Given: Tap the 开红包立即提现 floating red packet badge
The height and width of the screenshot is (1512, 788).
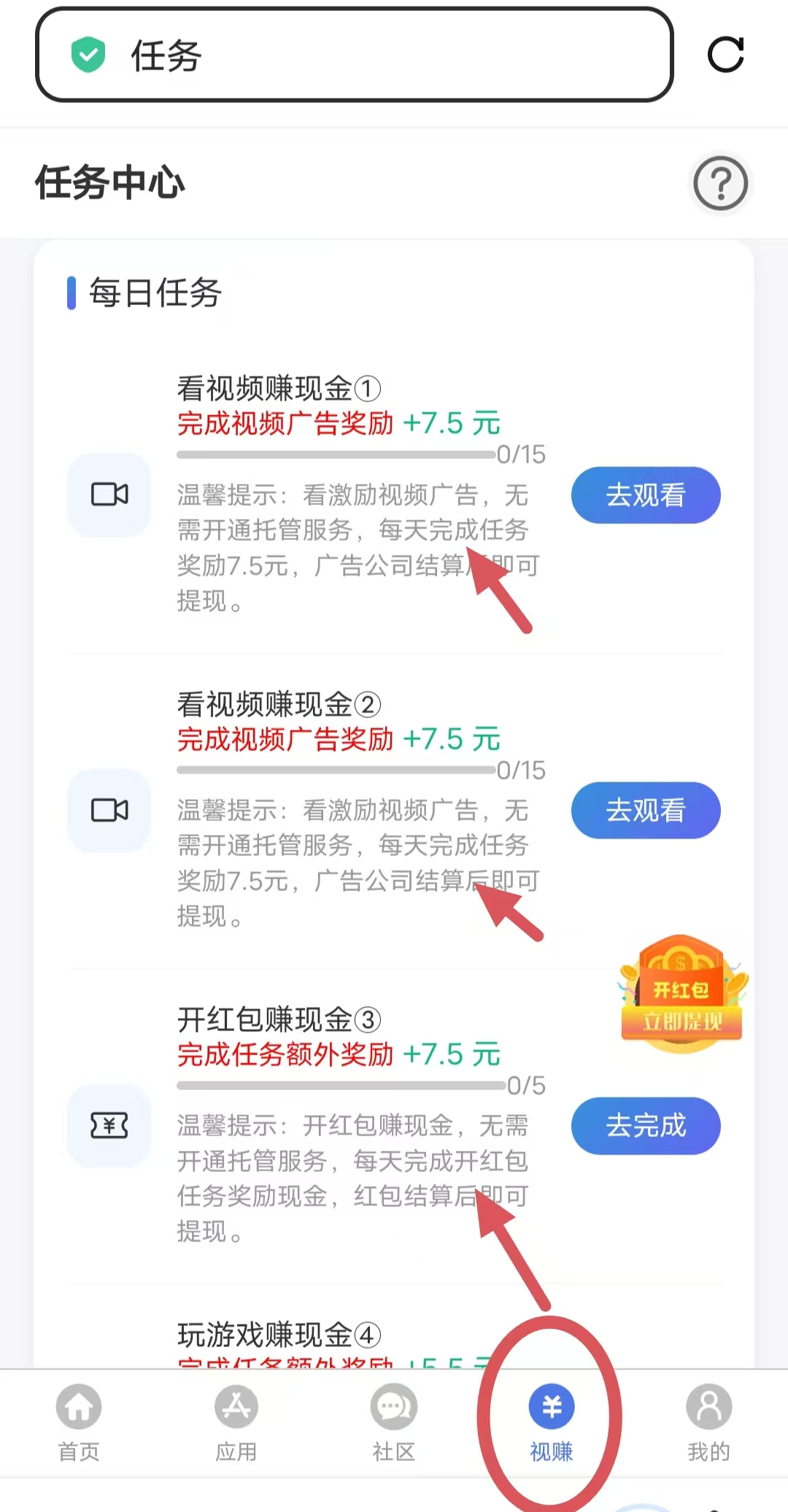Looking at the screenshot, I should [680, 1000].
